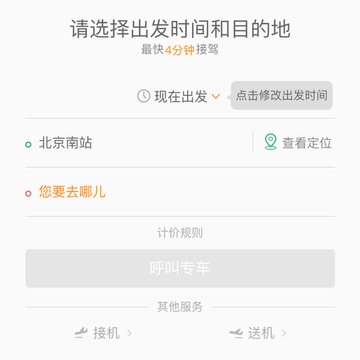The width and height of the screenshot is (360, 360).
Task: Open the 接机 airport pickup service
Action: pyautogui.click(x=103, y=333)
